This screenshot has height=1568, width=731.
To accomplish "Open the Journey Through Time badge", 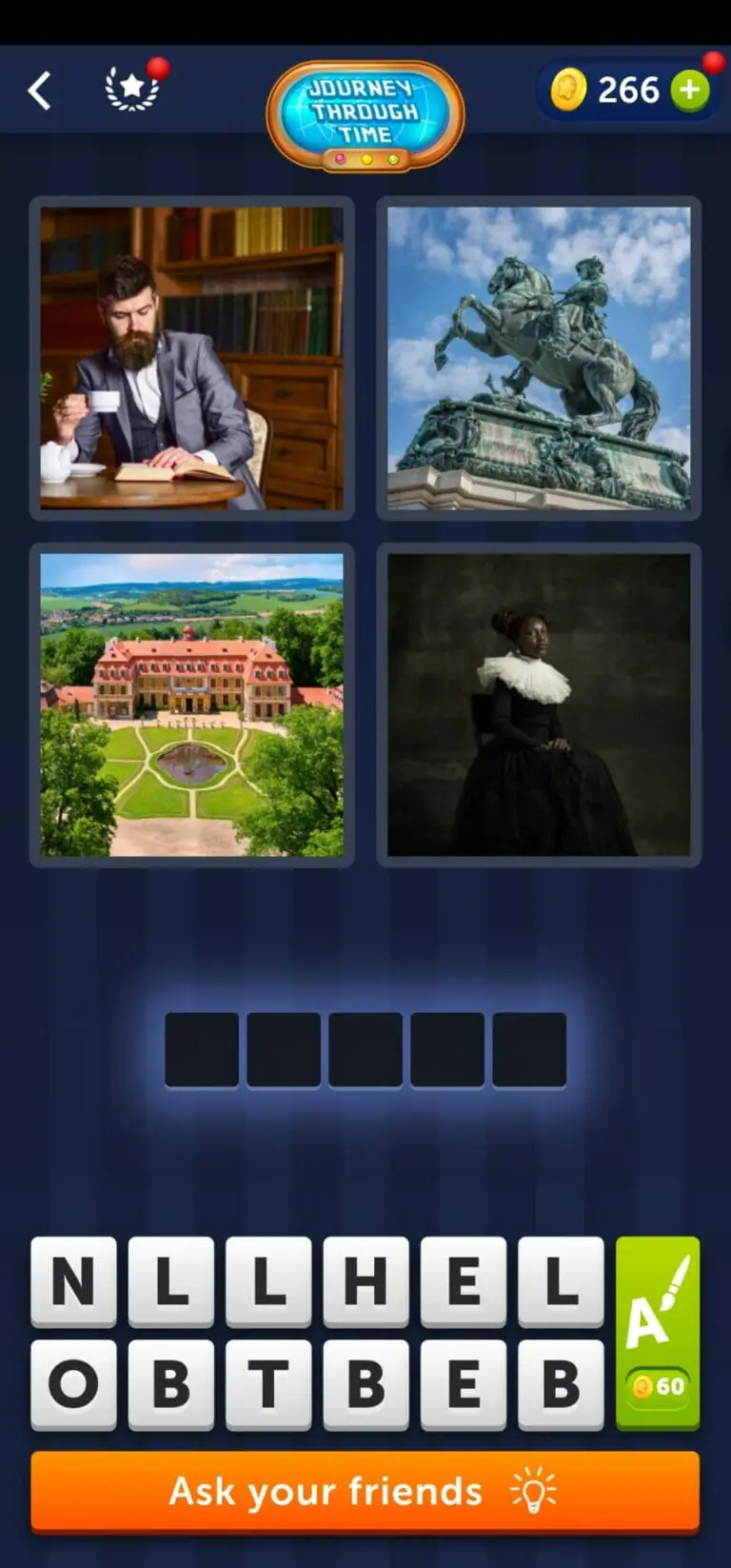I will click(365, 116).
